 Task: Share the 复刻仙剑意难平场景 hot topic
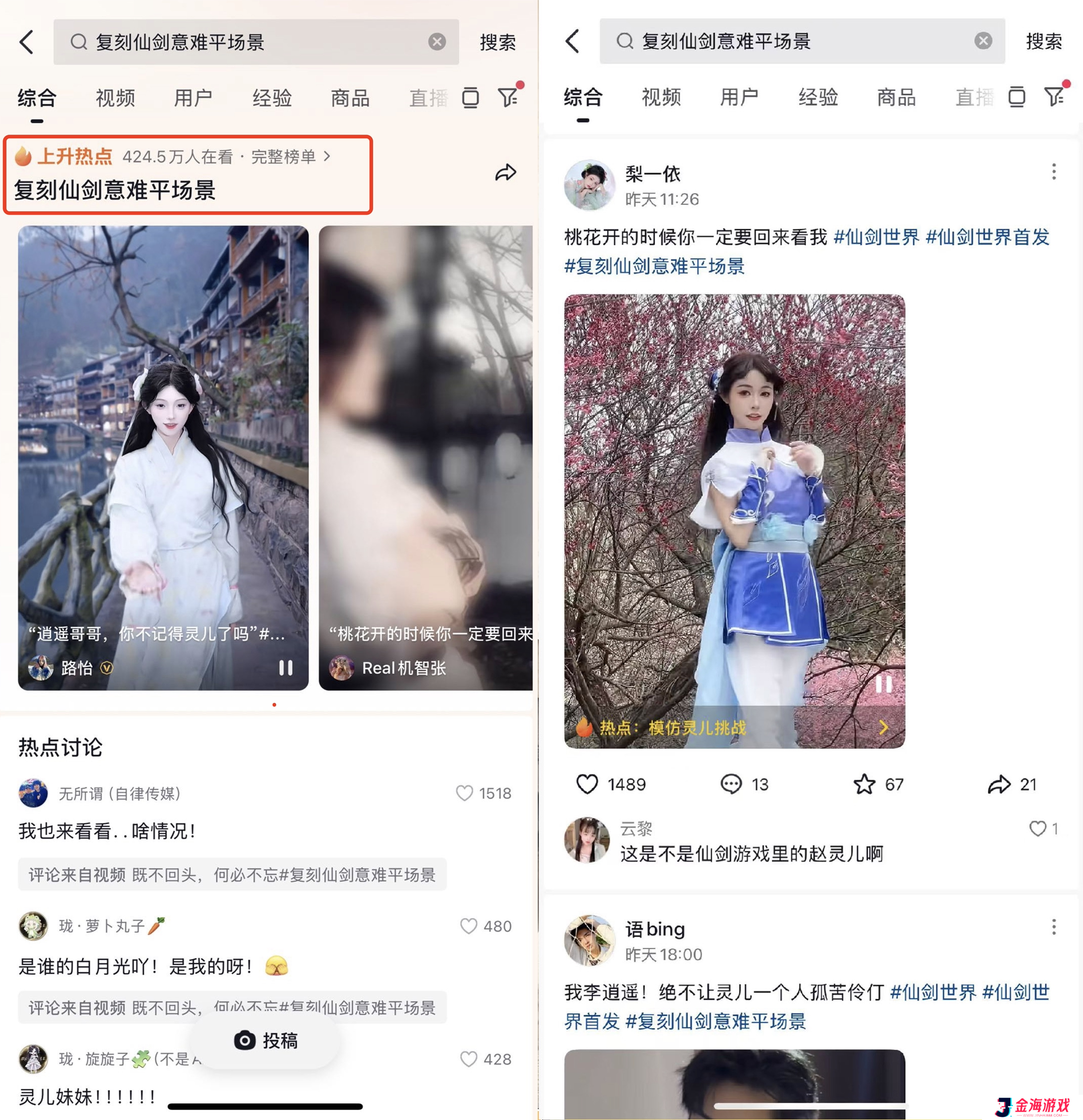point(505,173)
